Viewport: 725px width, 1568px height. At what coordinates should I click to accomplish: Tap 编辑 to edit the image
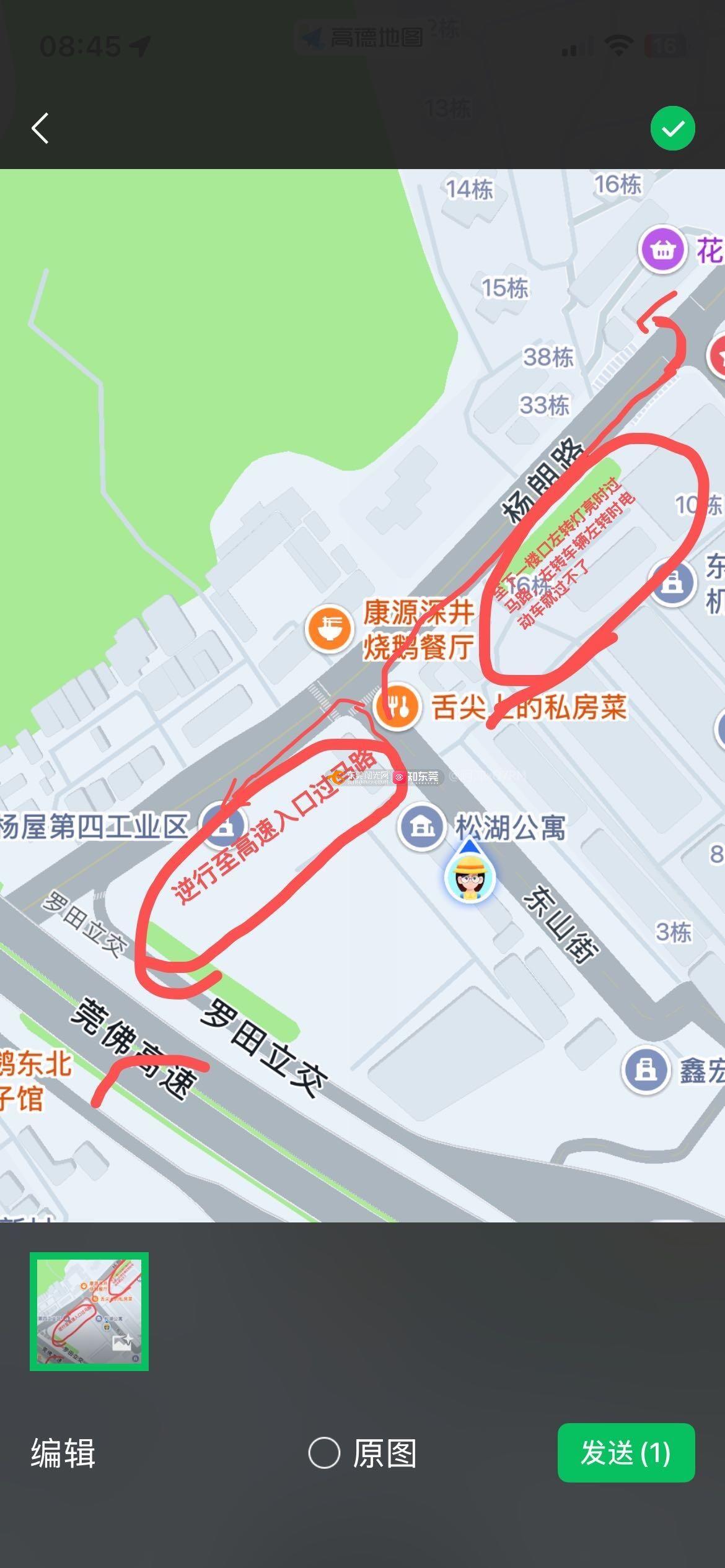[63, 1453]
